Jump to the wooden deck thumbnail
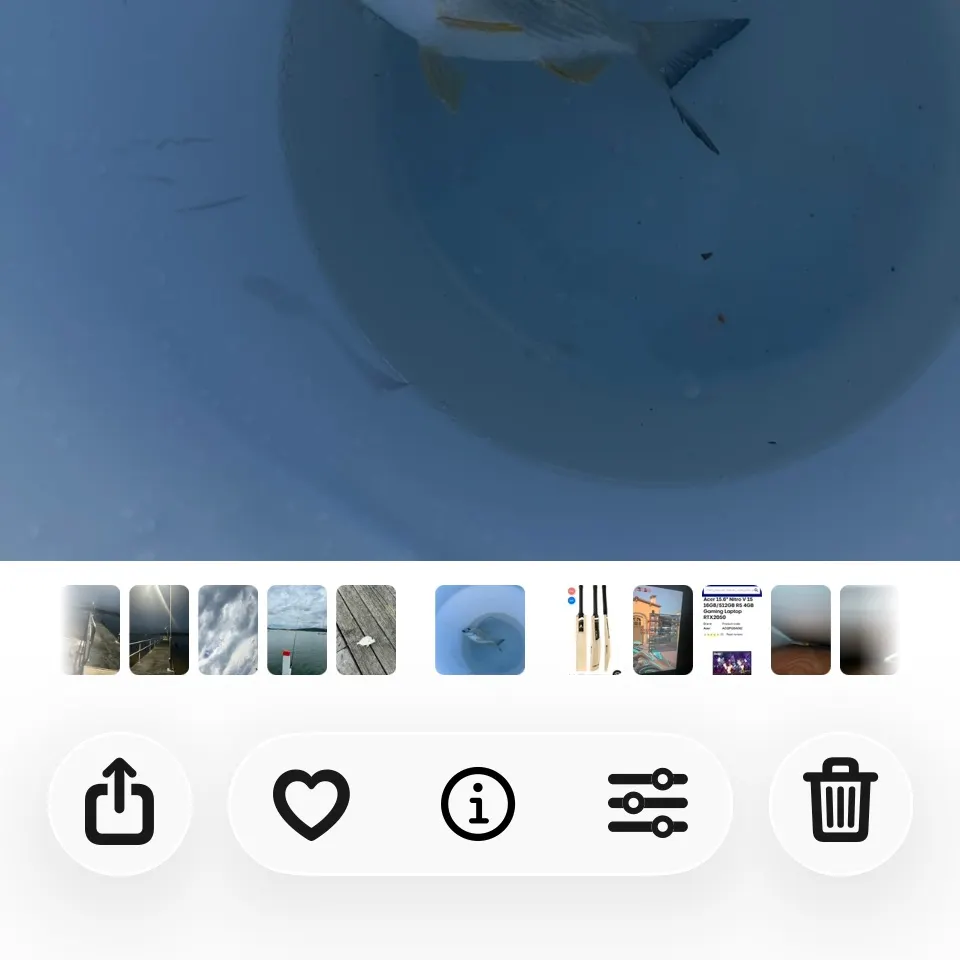This screenshot has height=960, width=960. click(366, 630)
